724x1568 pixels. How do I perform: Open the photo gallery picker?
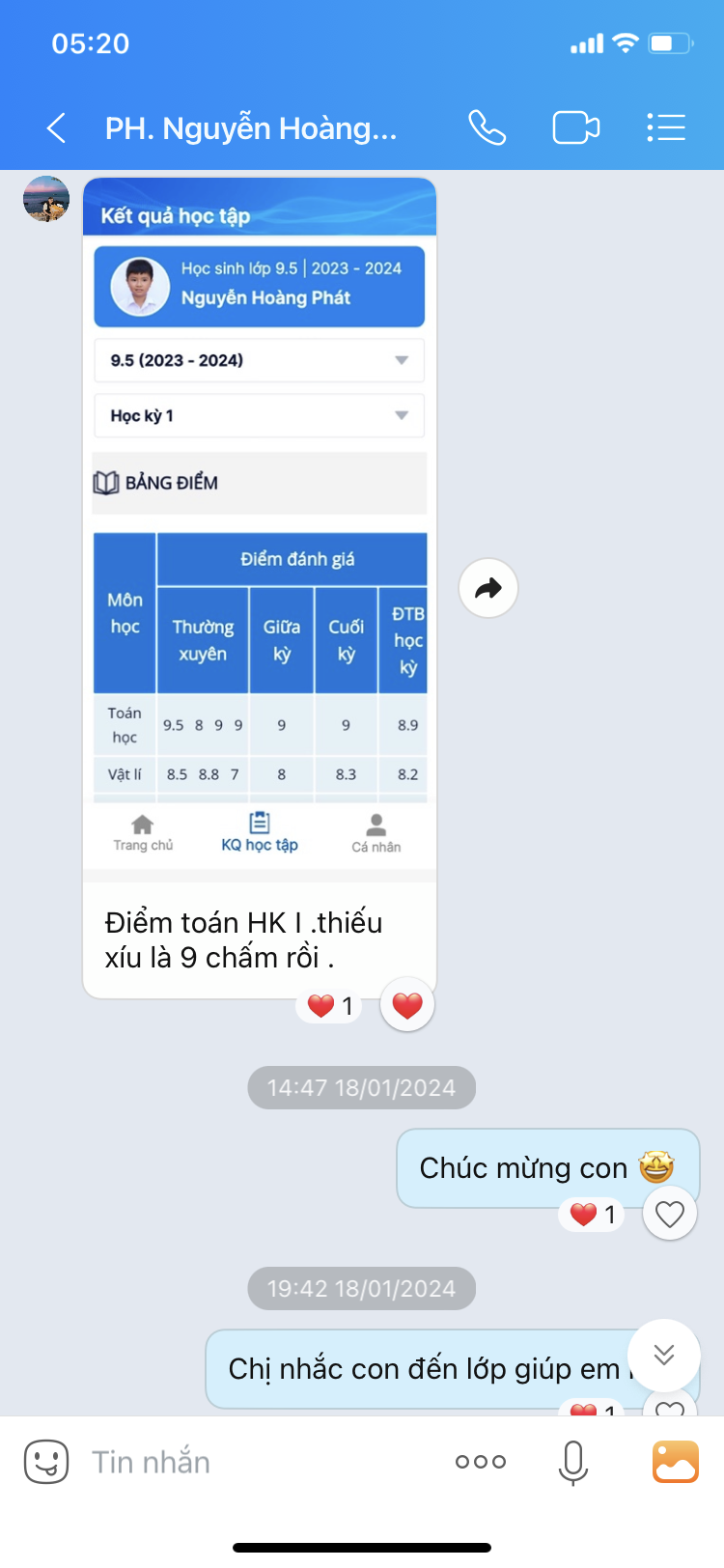(676, 1462)
